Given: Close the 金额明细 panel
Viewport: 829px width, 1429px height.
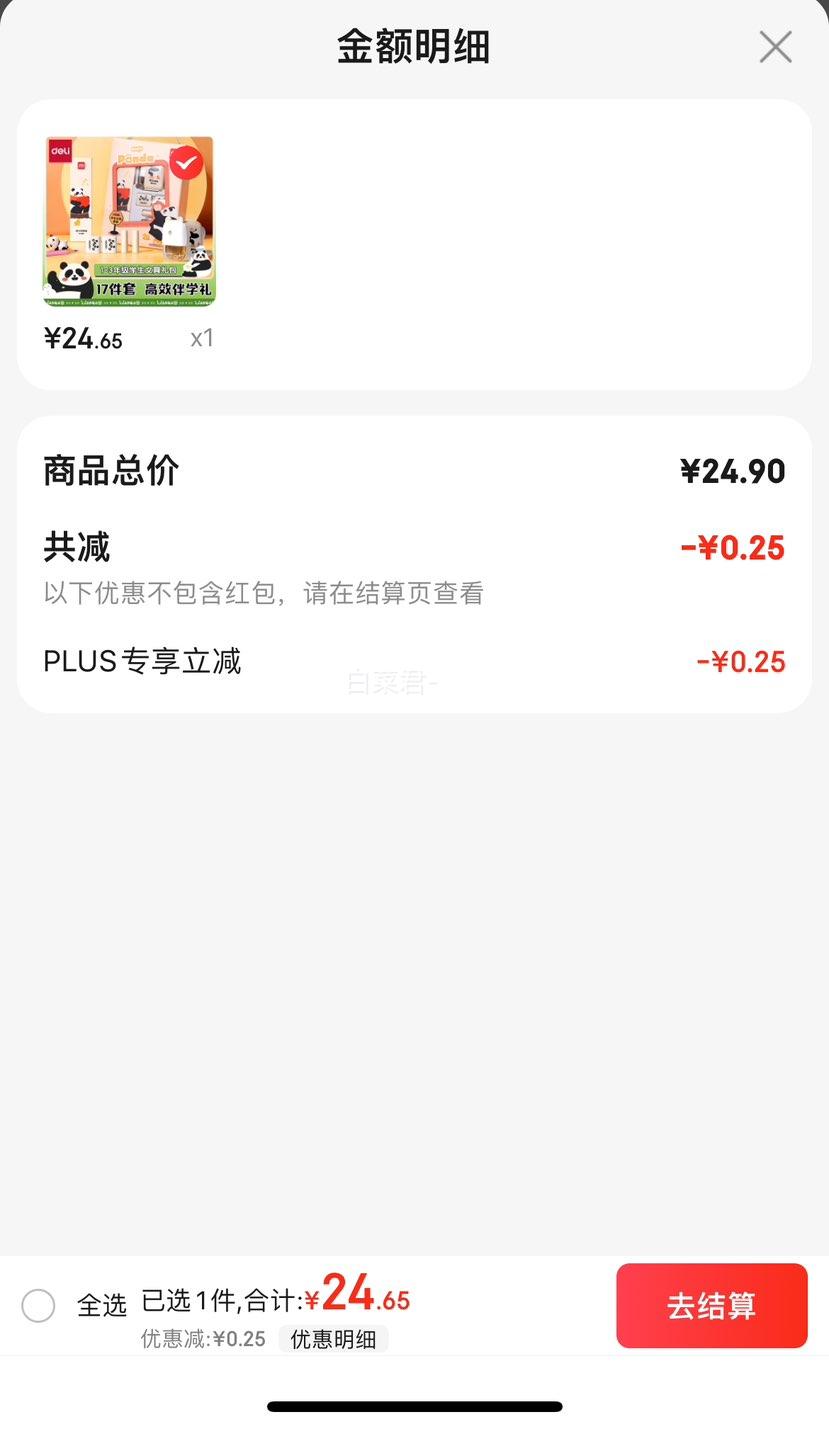Looking at the screenshot, I should point(775,47).
